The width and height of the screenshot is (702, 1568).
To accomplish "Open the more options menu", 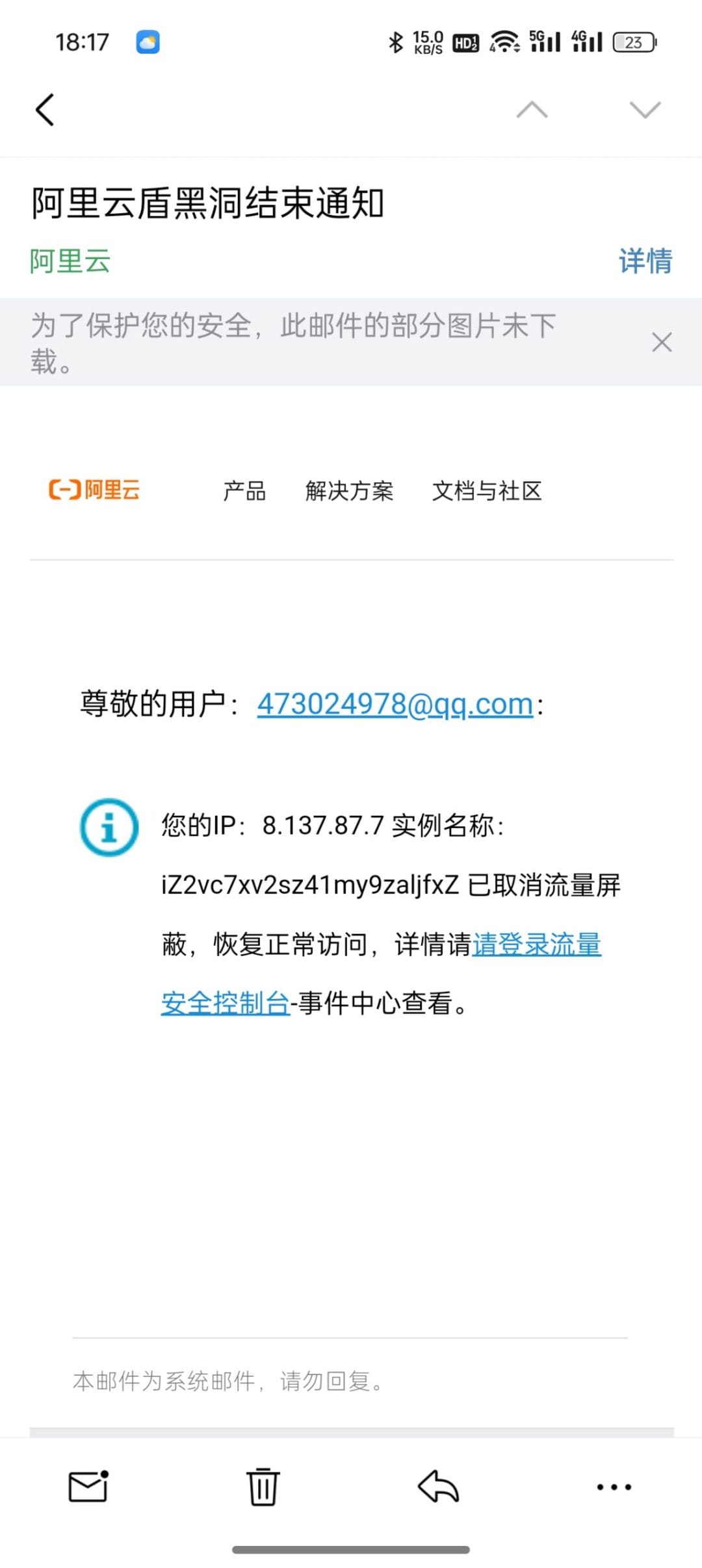I will [x=614, y=1486].
